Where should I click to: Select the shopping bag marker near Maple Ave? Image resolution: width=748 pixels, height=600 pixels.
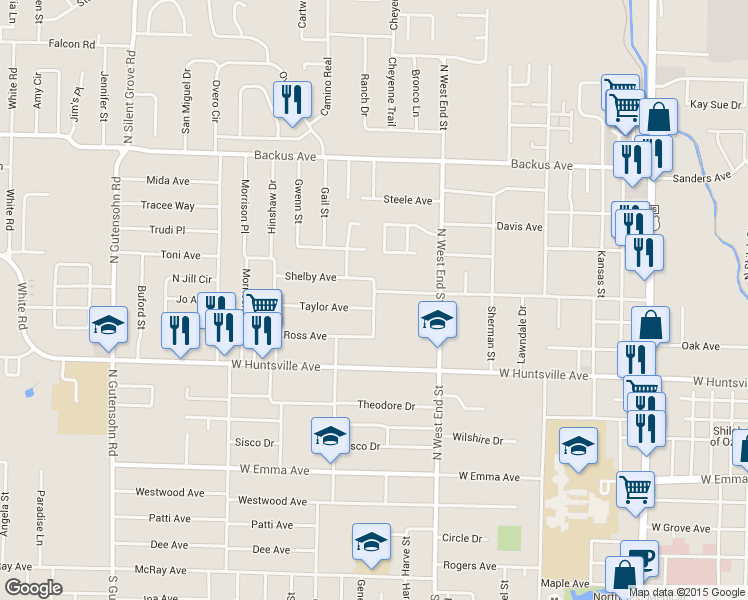coord(624,575)
